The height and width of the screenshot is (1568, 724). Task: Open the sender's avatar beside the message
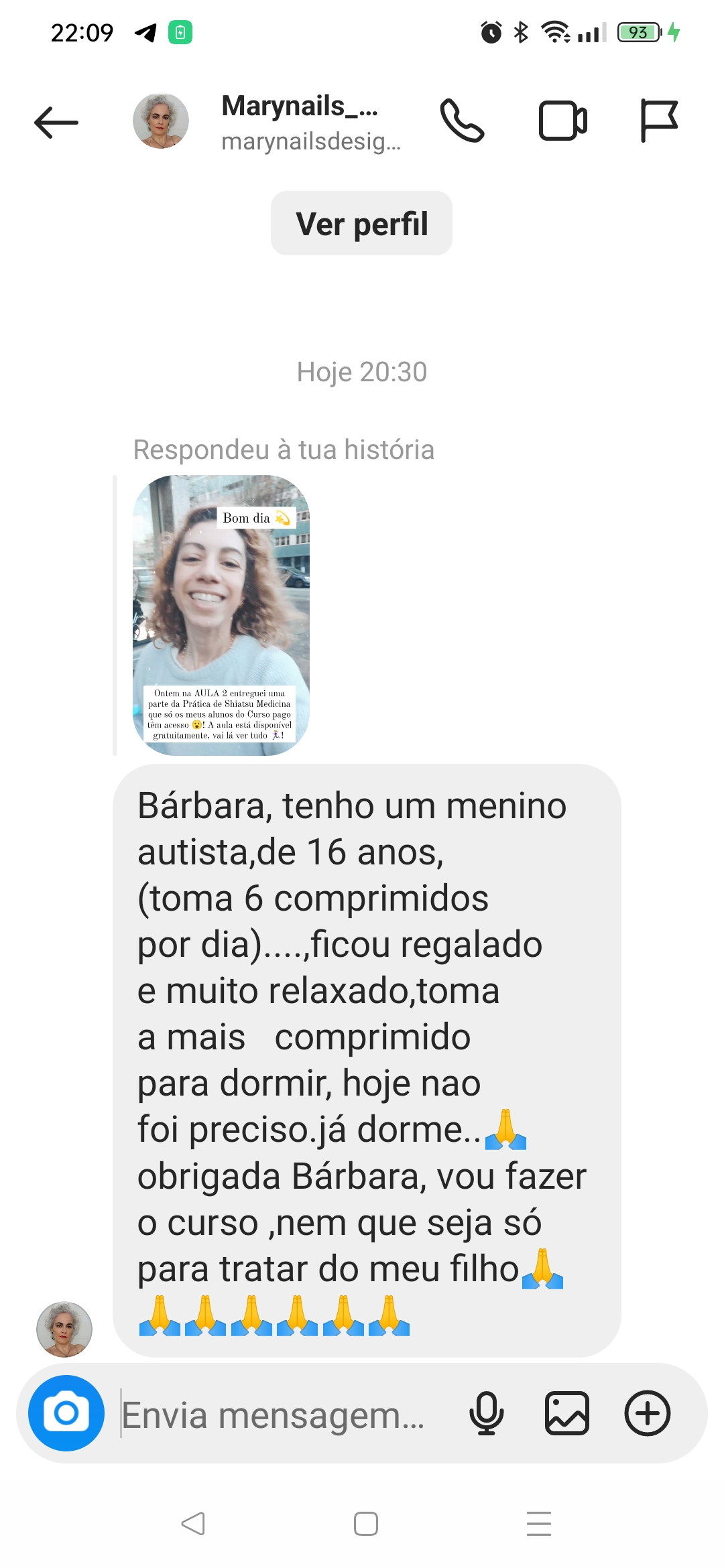[x=64, y=1329]
